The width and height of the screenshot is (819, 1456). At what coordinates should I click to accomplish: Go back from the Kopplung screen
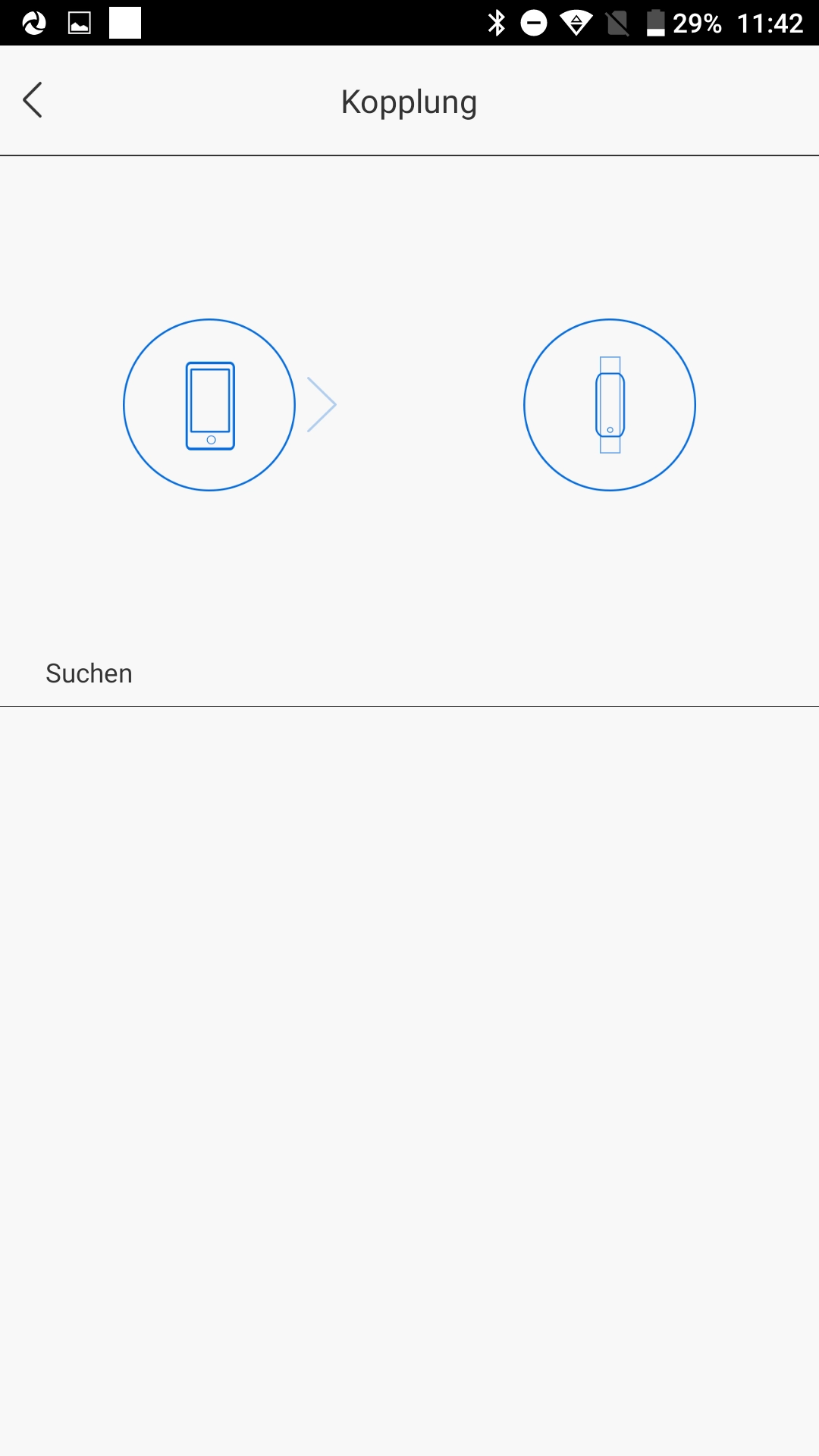tap(33, 100)
